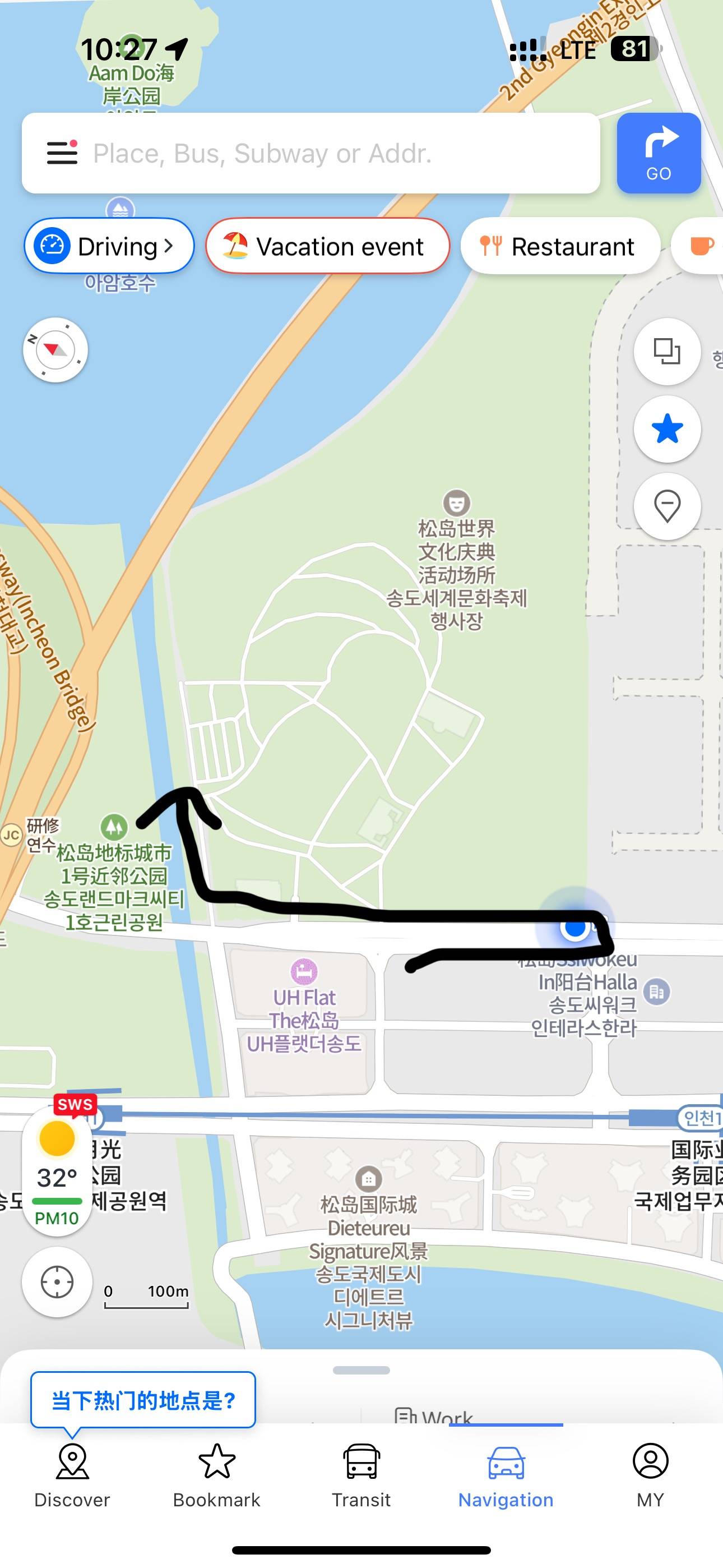Select the Vacation event chip
The width and height of the screenshot is (723, 1568).
tap(327, 247)
